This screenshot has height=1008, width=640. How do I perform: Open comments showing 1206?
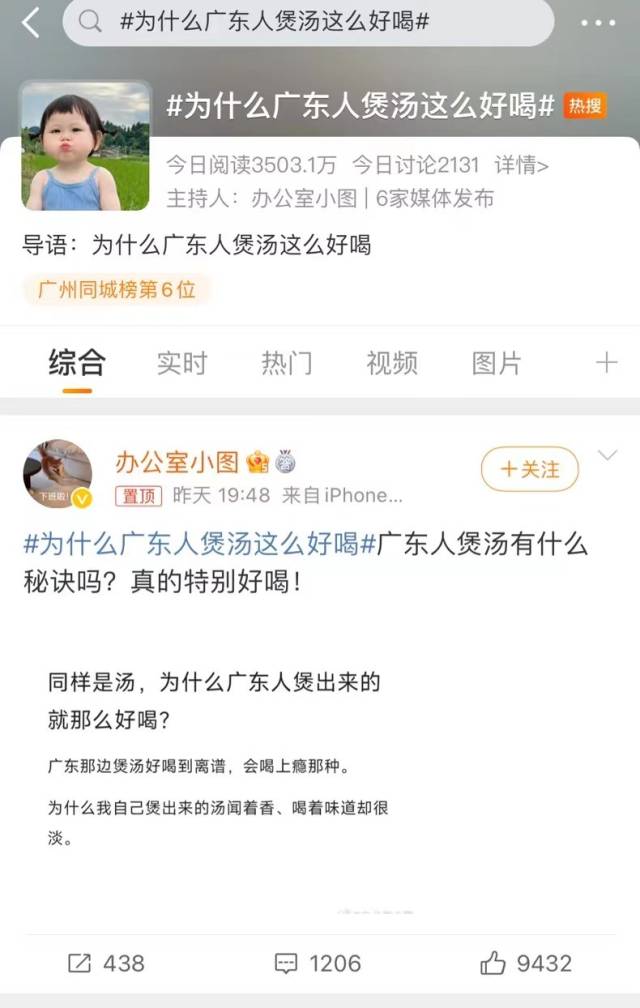click(x=318, y=963)
